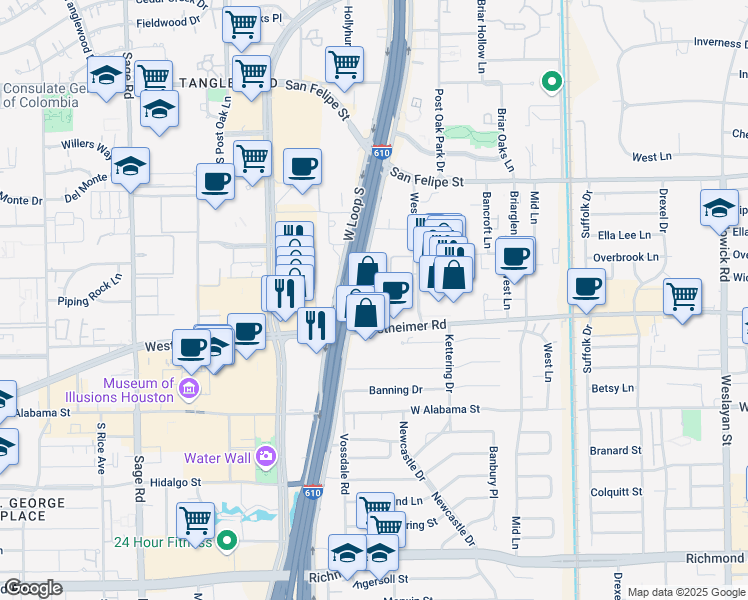Select the restaurant marker on Westheimer Rd at W Loop S
This screenshot has height=600, width=748.
pyautogui.click(x=316, y=326)
